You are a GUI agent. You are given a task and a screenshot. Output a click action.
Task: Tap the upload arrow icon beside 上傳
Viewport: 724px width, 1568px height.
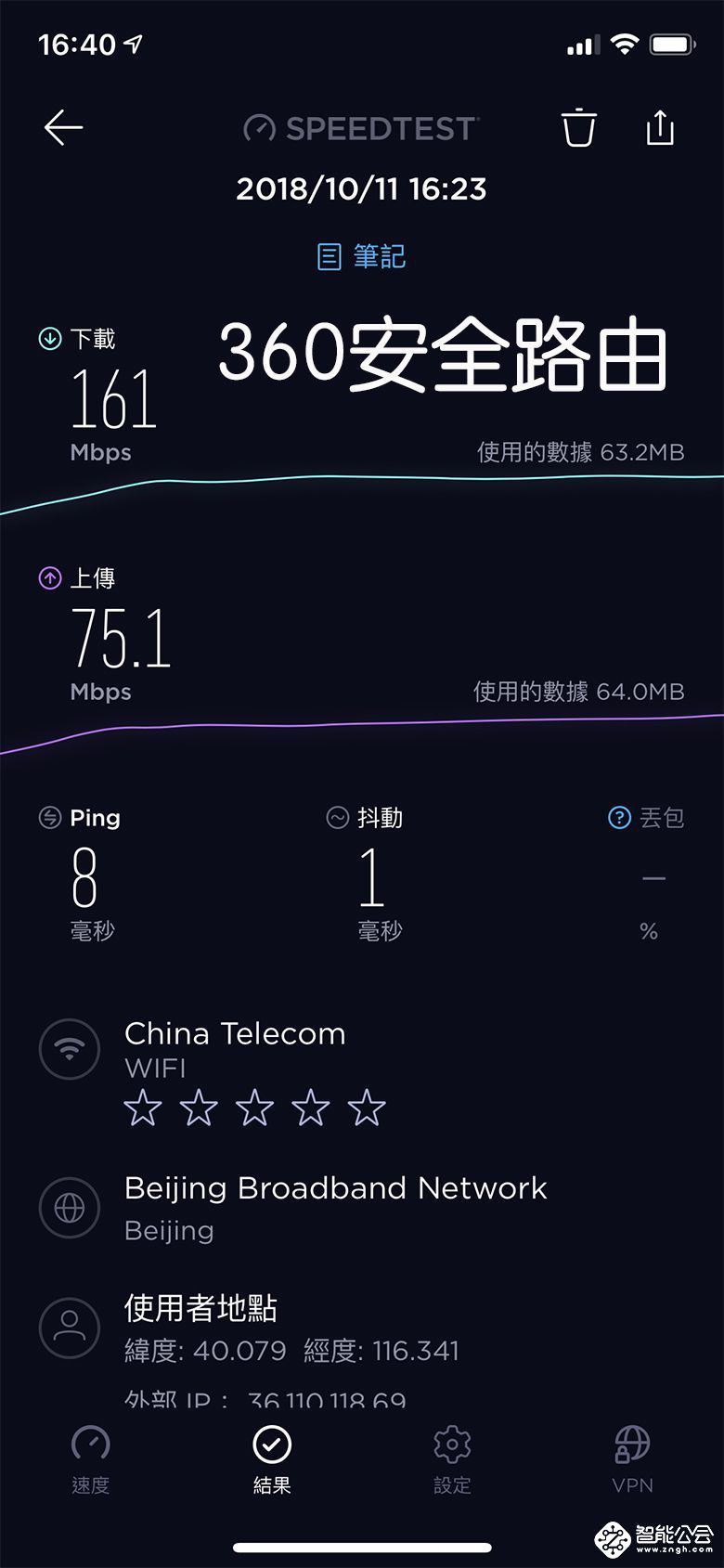point(48,577)
